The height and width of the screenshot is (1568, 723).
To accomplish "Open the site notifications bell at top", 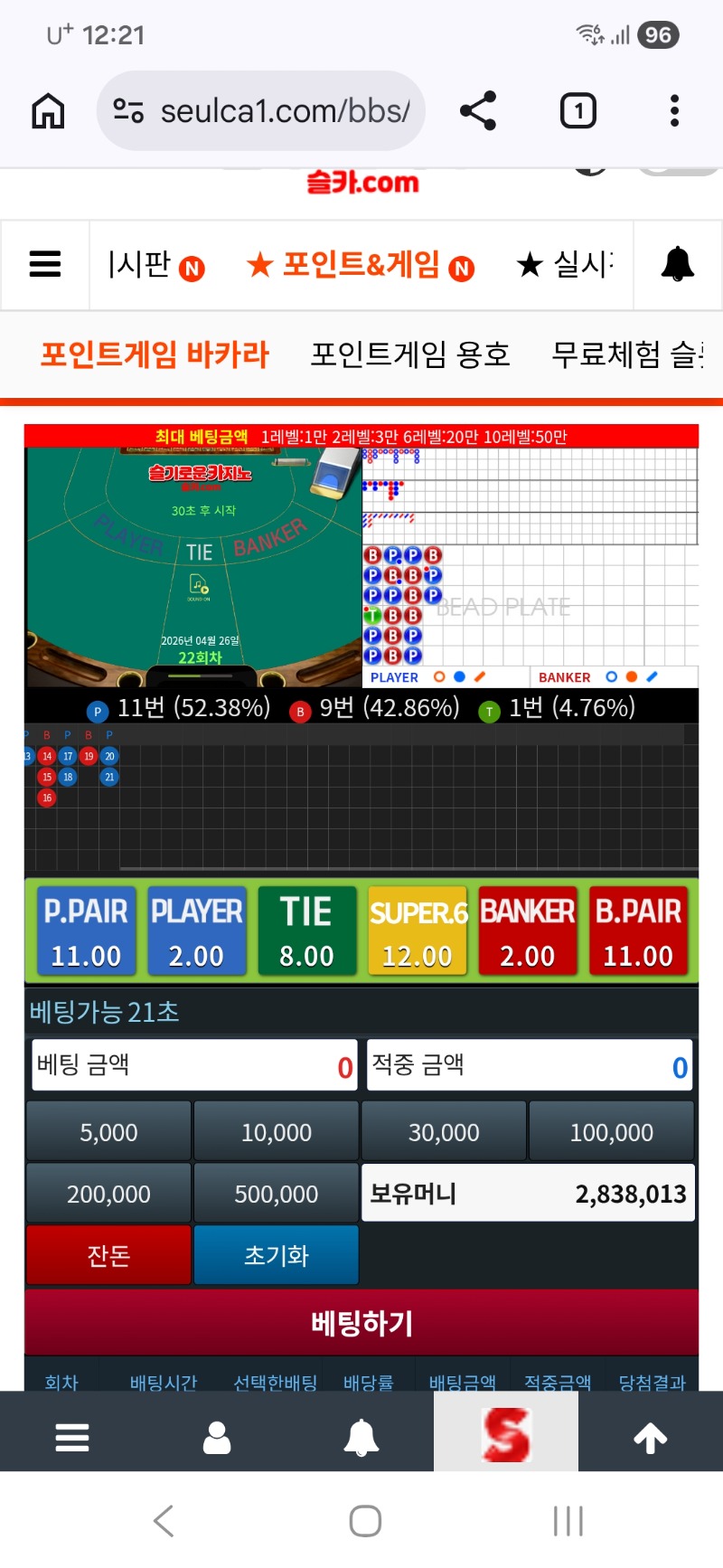I will tap(677, 265).
